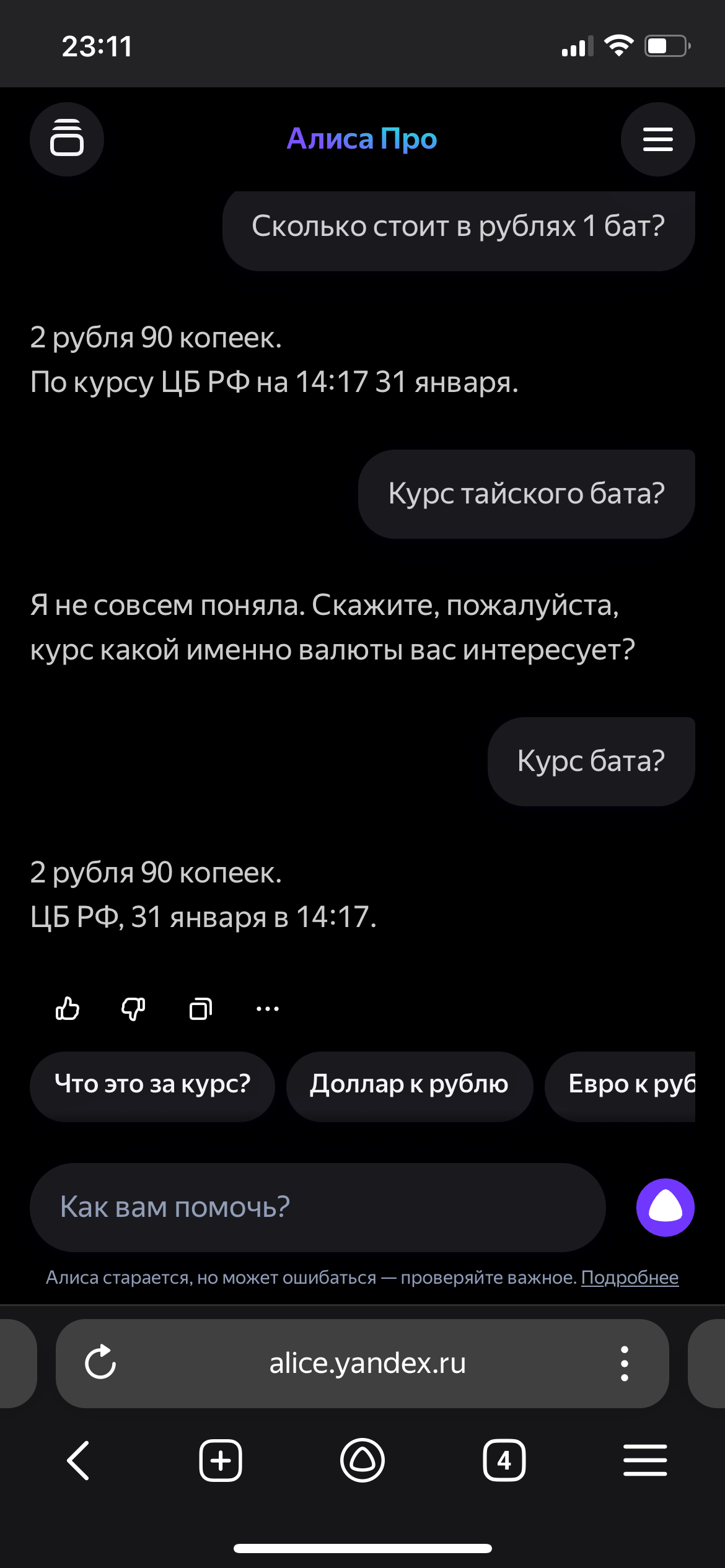This screenshot has width=725, height=1568.
Task: View the 4 open tabs
Action: point(504,1460)
